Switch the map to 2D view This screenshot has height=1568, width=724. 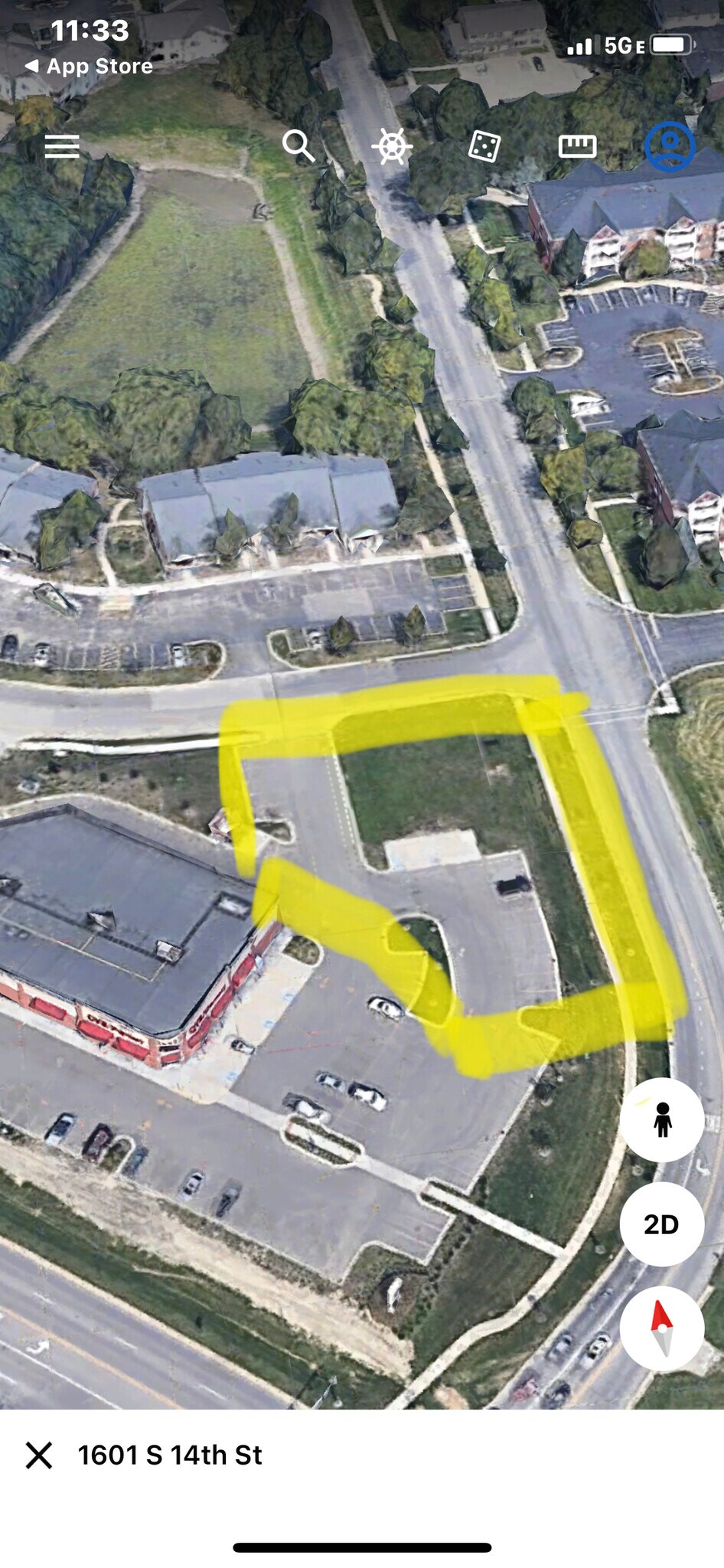pyautogui.click(x=662, y=1223)
